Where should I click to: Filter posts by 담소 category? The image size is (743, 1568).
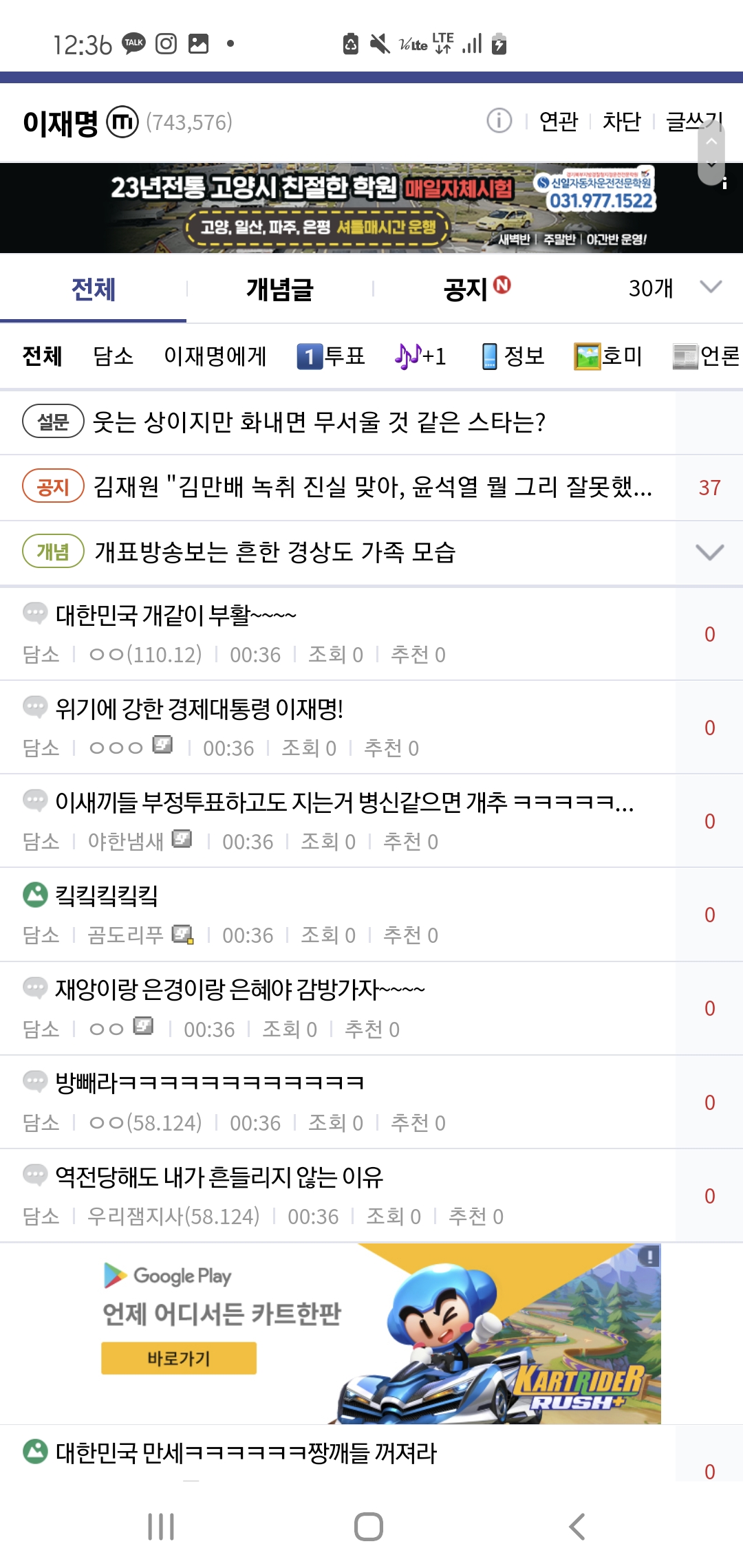click(x=113, y=356)
